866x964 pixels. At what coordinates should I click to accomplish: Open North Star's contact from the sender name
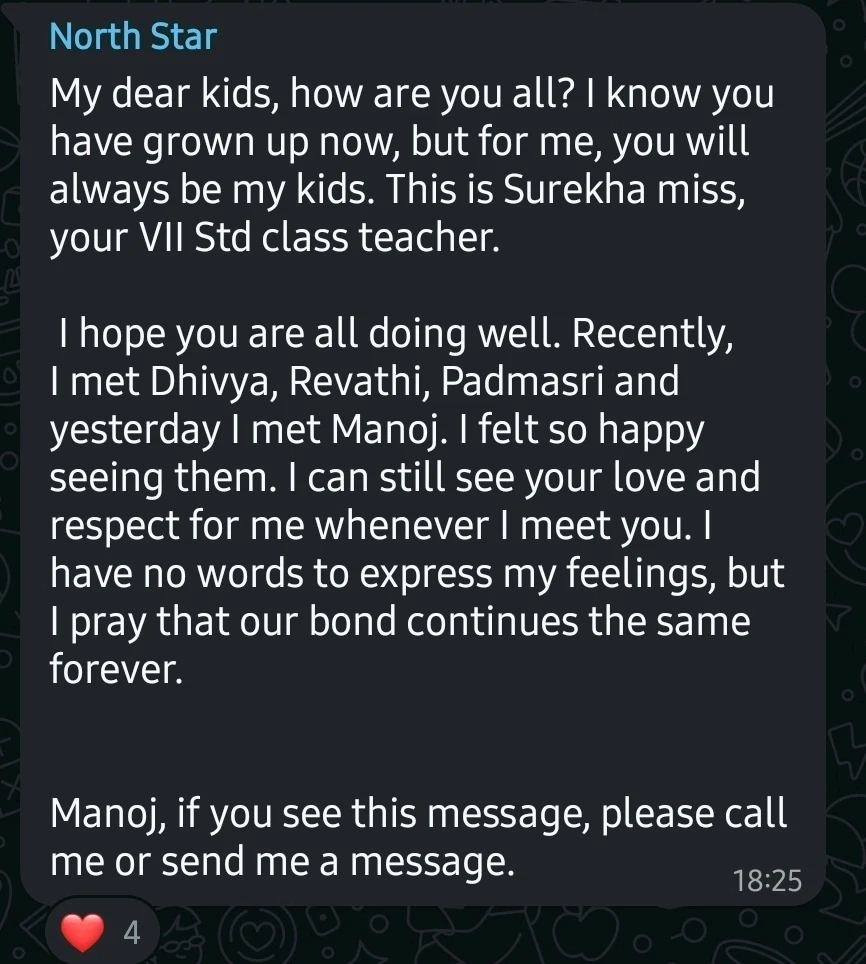click(133, 37)
